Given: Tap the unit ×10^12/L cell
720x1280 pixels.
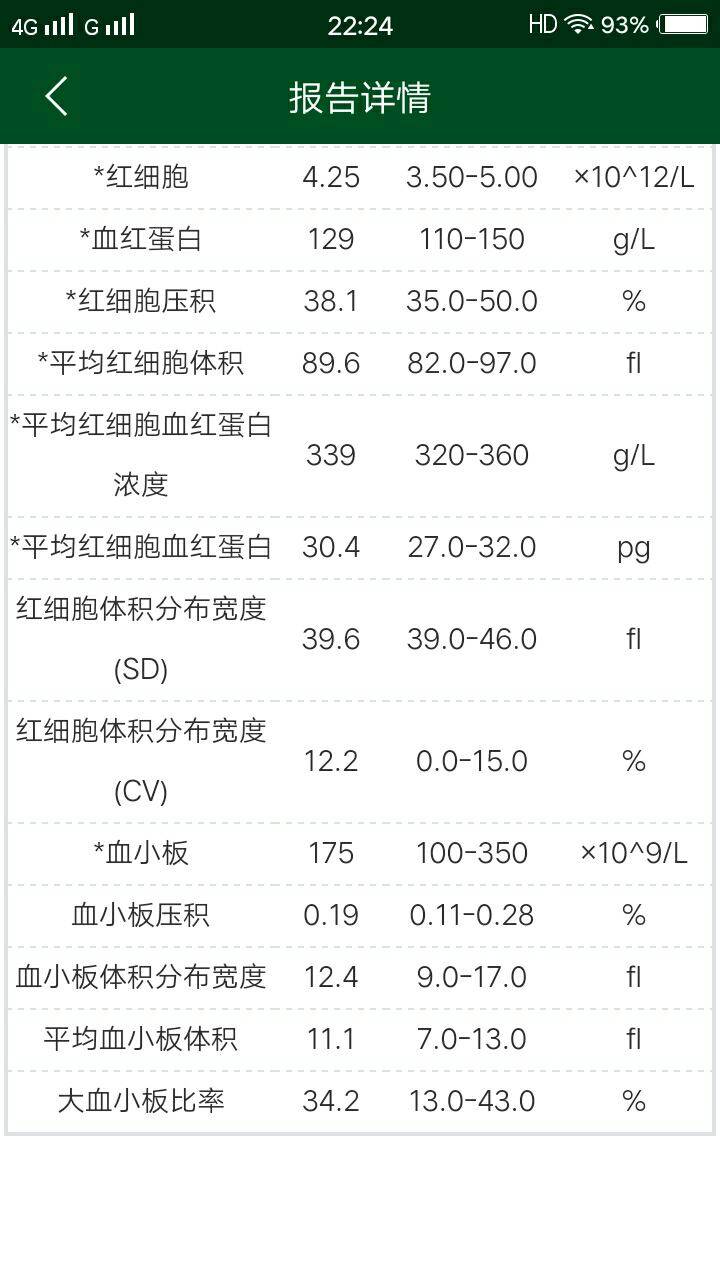Looking at the screenshot, I should click(633, 177).
